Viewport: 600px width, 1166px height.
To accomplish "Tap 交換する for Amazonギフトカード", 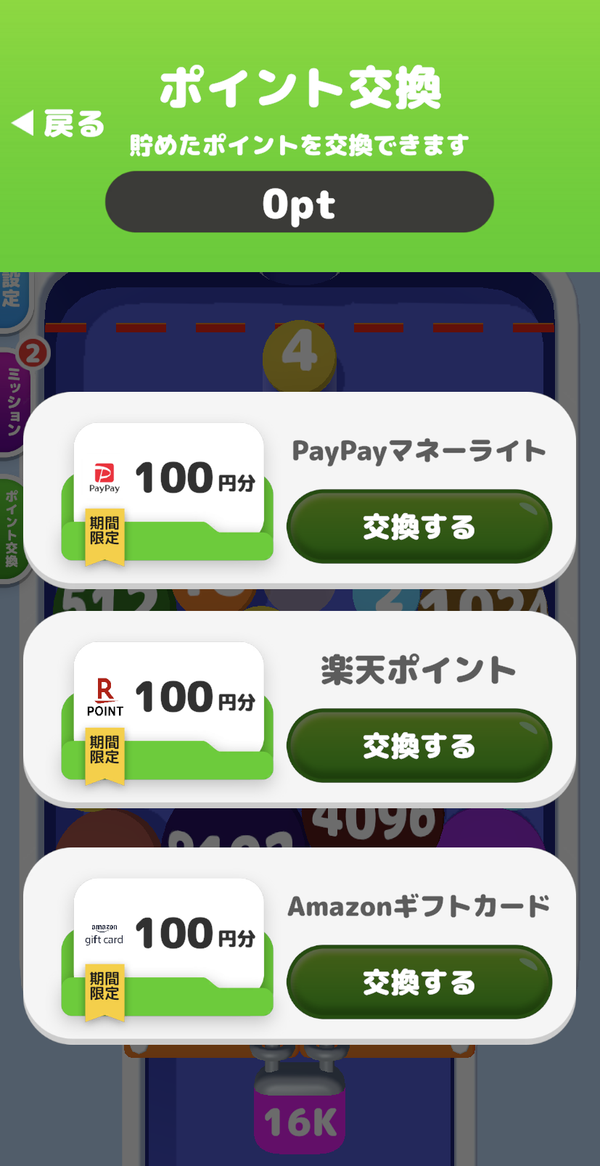I will pos(419,982).
